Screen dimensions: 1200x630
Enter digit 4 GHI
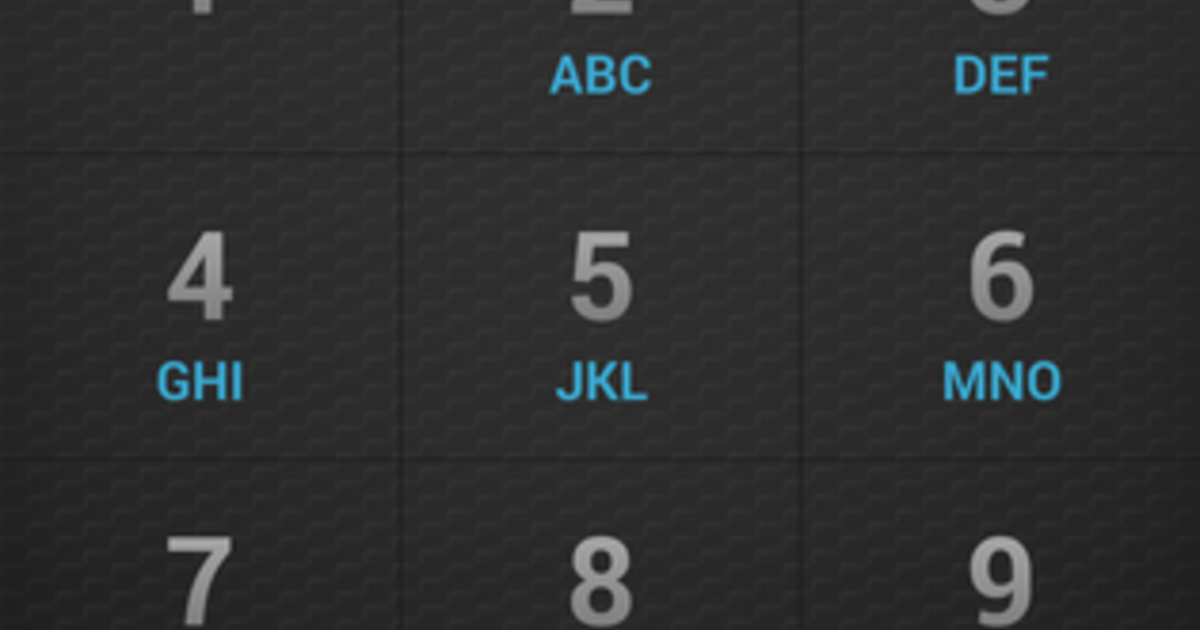(200, 310)
